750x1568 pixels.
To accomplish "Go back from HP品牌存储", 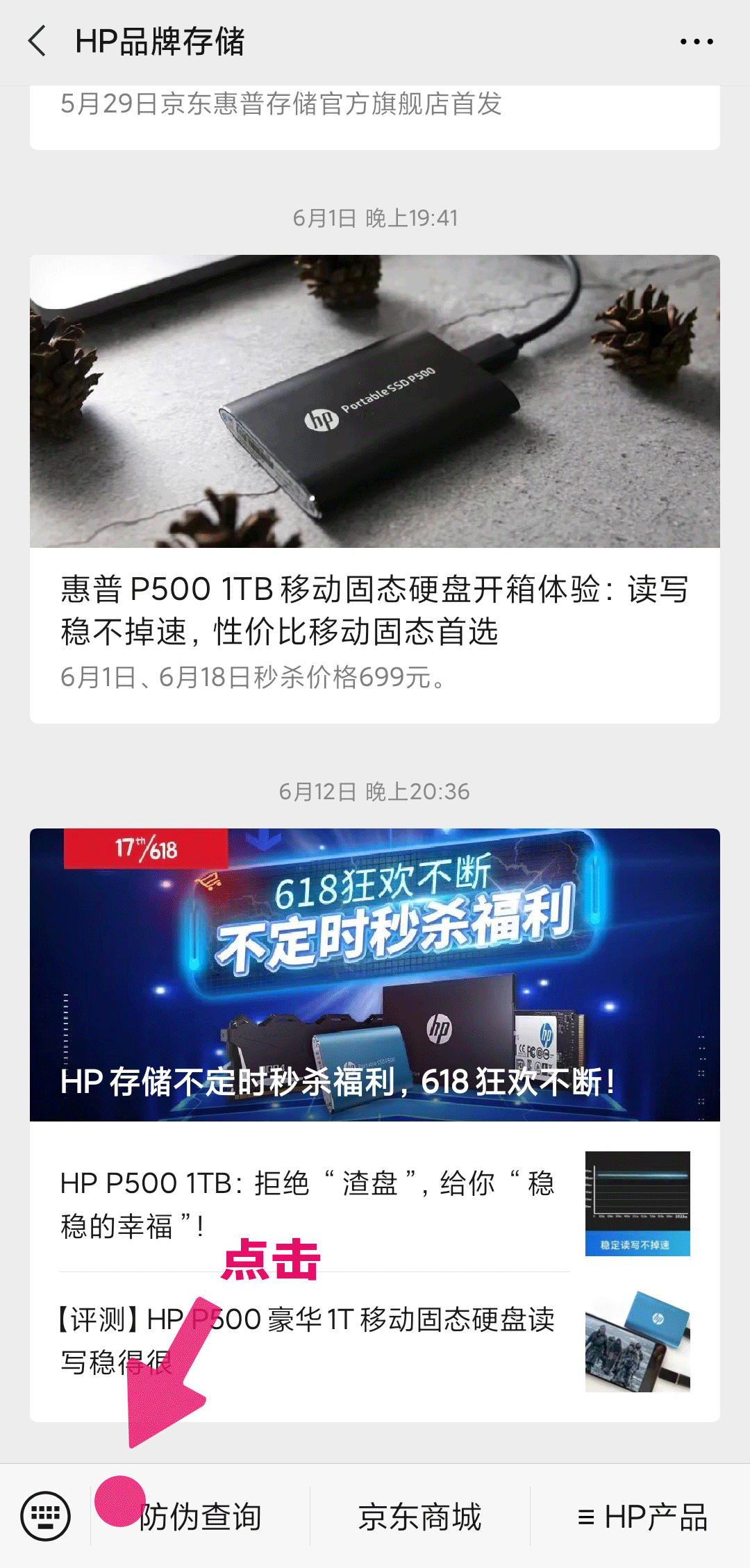I will coord(37,42).
